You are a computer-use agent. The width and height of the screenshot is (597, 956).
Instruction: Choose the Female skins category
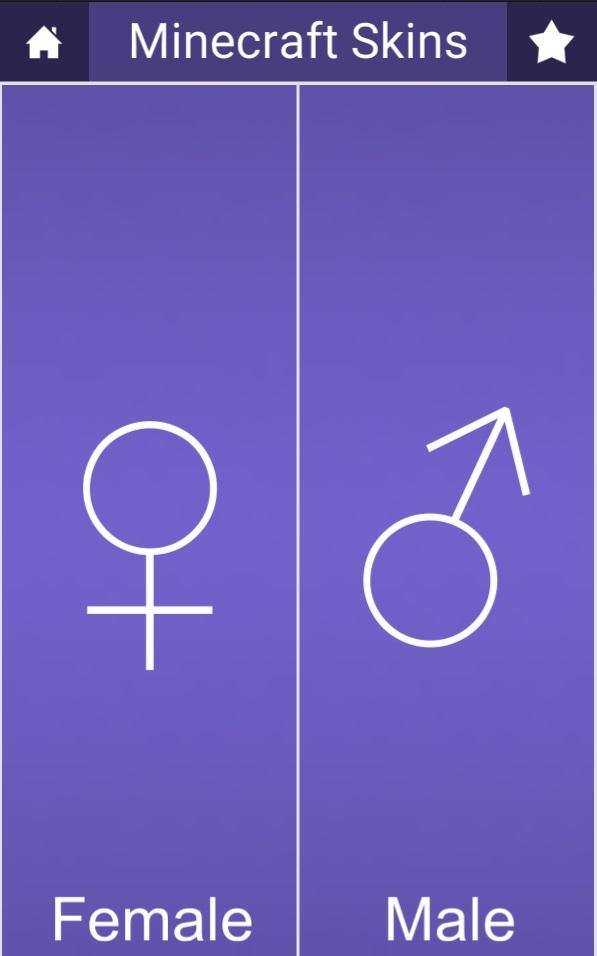pos(149,520)
